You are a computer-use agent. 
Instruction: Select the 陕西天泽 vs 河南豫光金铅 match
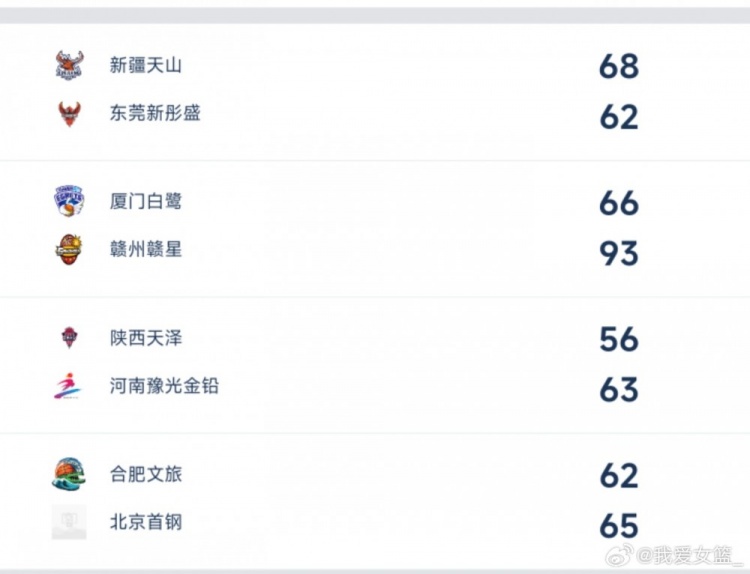[x=375, y=362]
